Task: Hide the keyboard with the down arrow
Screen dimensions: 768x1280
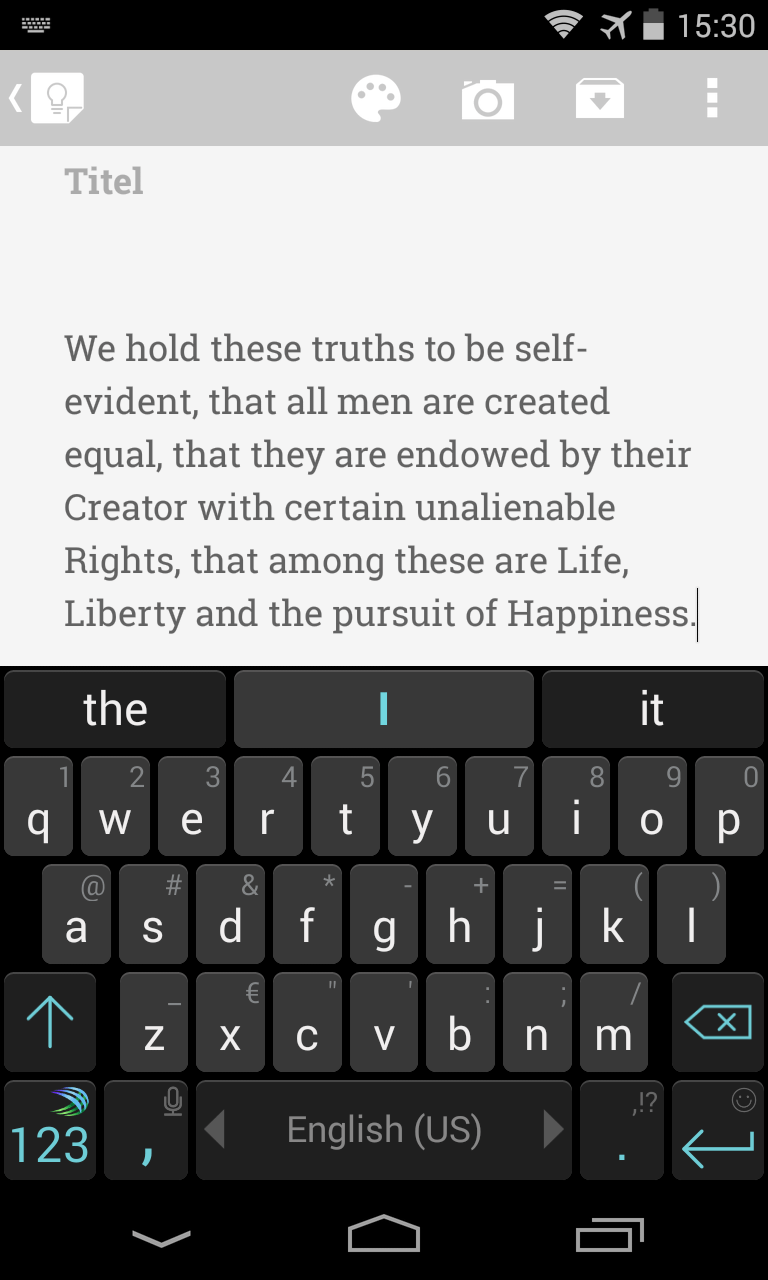Action: [161, 1238]
